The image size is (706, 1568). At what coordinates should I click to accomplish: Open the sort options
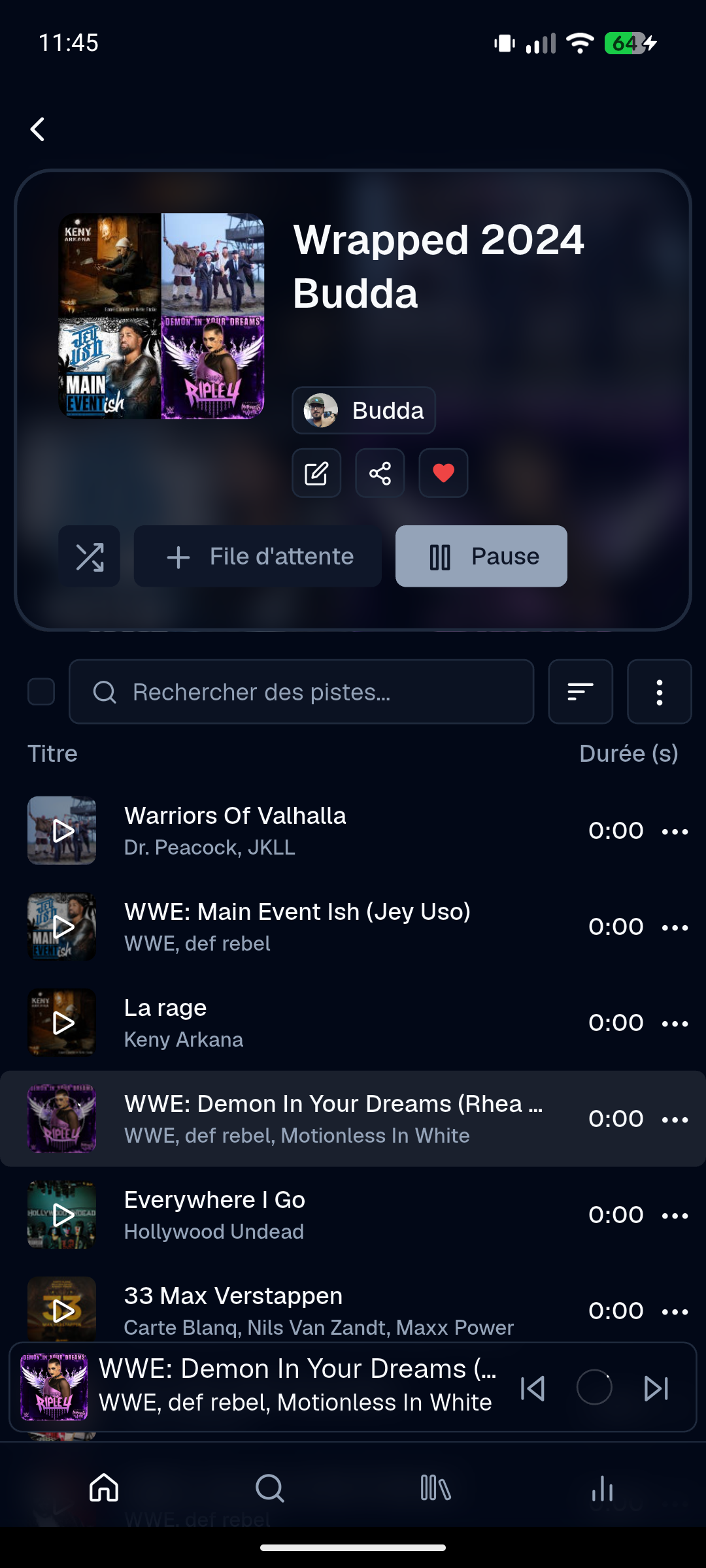[x=580, y=692]
